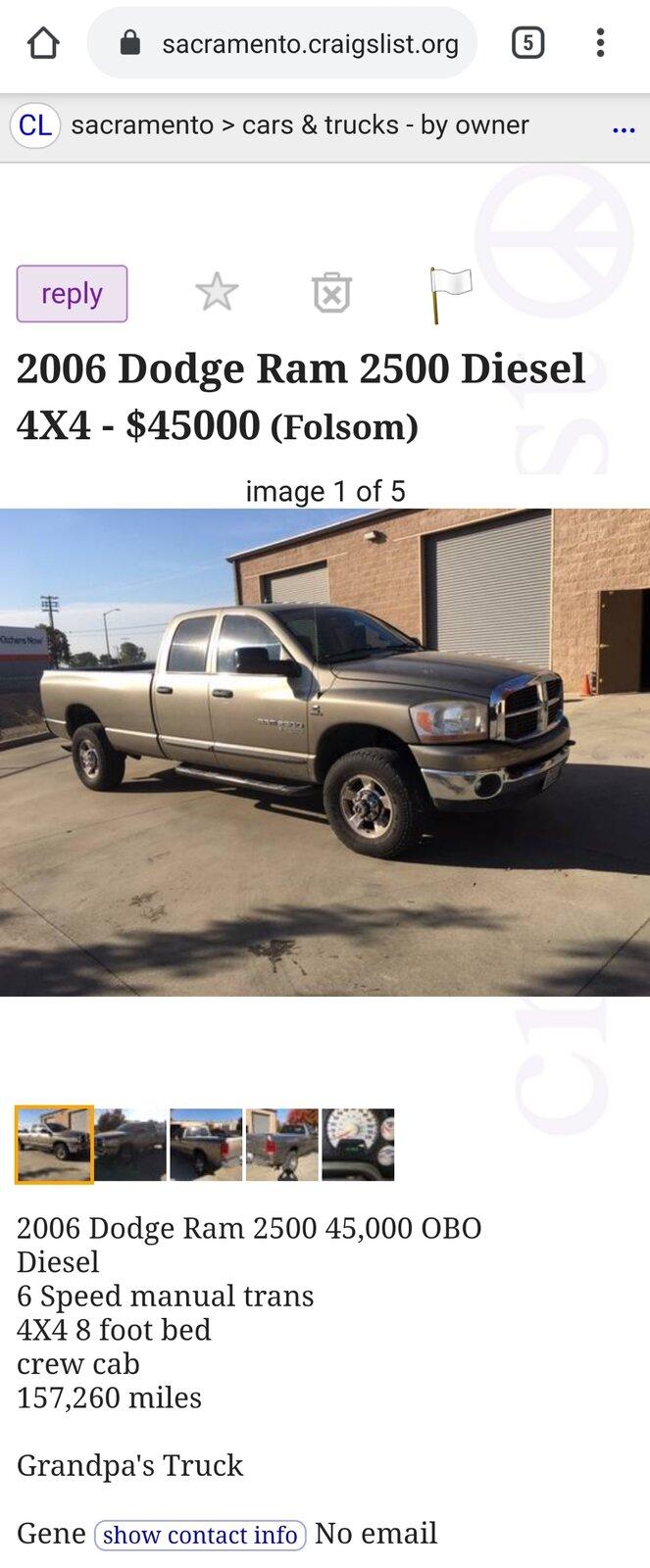The image size is (650, 1568).
Task: View the third thumbnail of truck bed
Action: coord(206,1145)
